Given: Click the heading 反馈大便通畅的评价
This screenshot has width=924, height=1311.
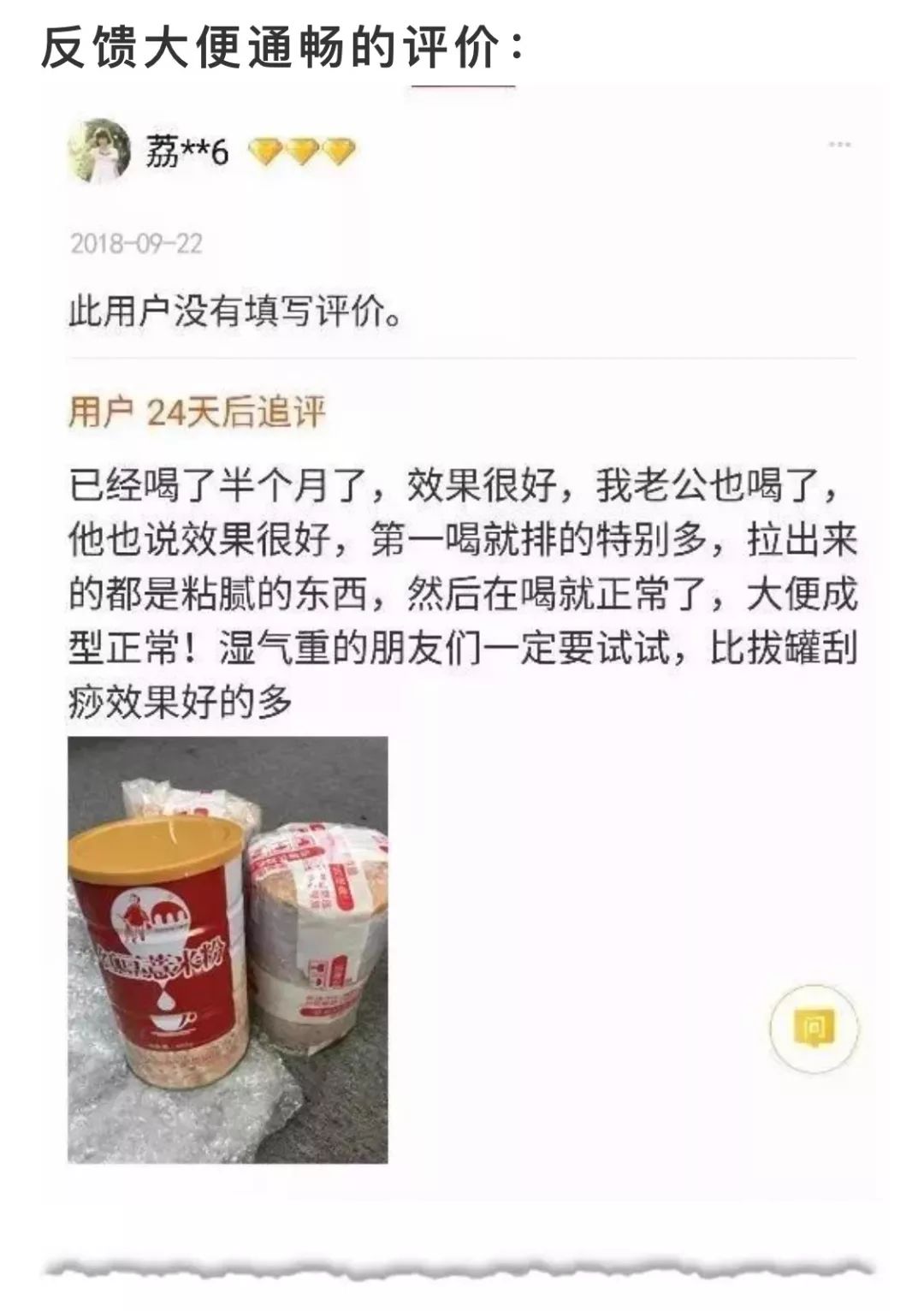Looking at the screenshot, I should point(282,49).
